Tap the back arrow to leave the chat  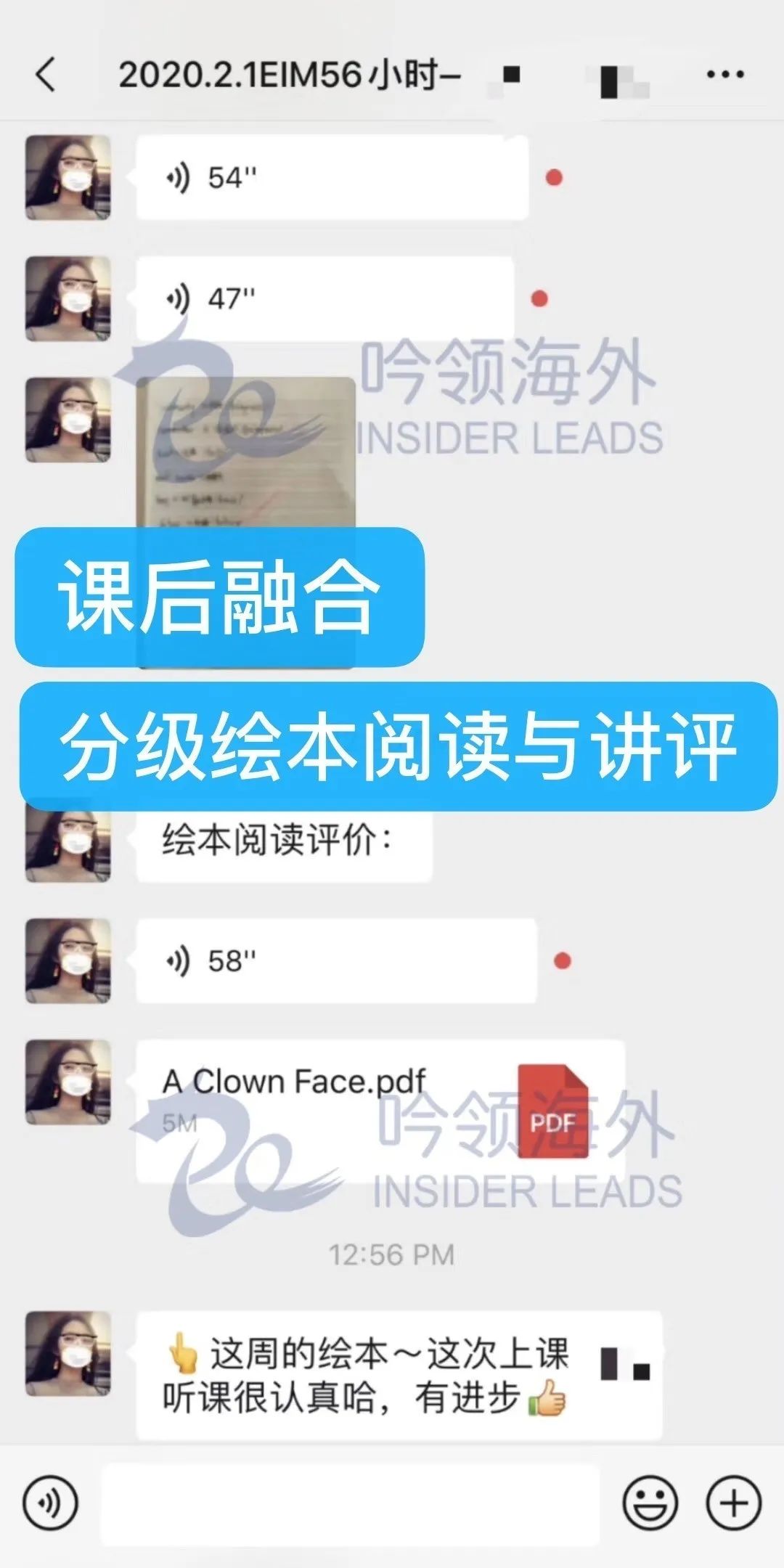coord(44,74)
